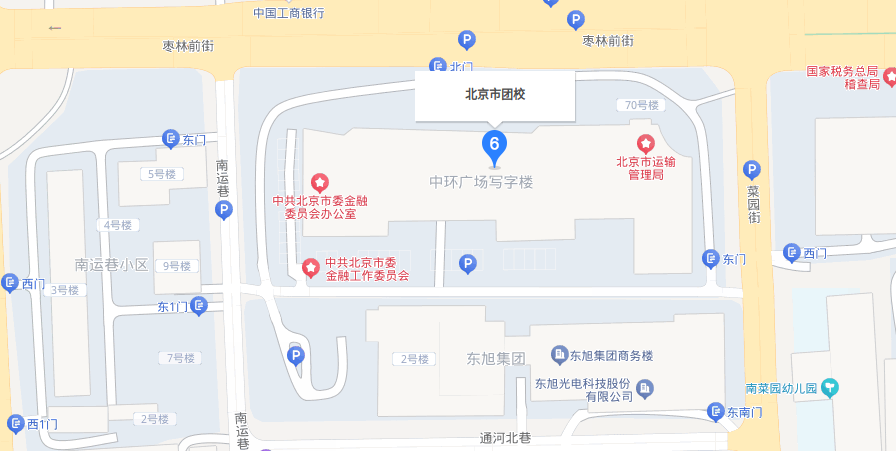This screenshot has width=896, height=451.
Task: Tap the 东南门 gate marker
Action: [x=715, y=411]
